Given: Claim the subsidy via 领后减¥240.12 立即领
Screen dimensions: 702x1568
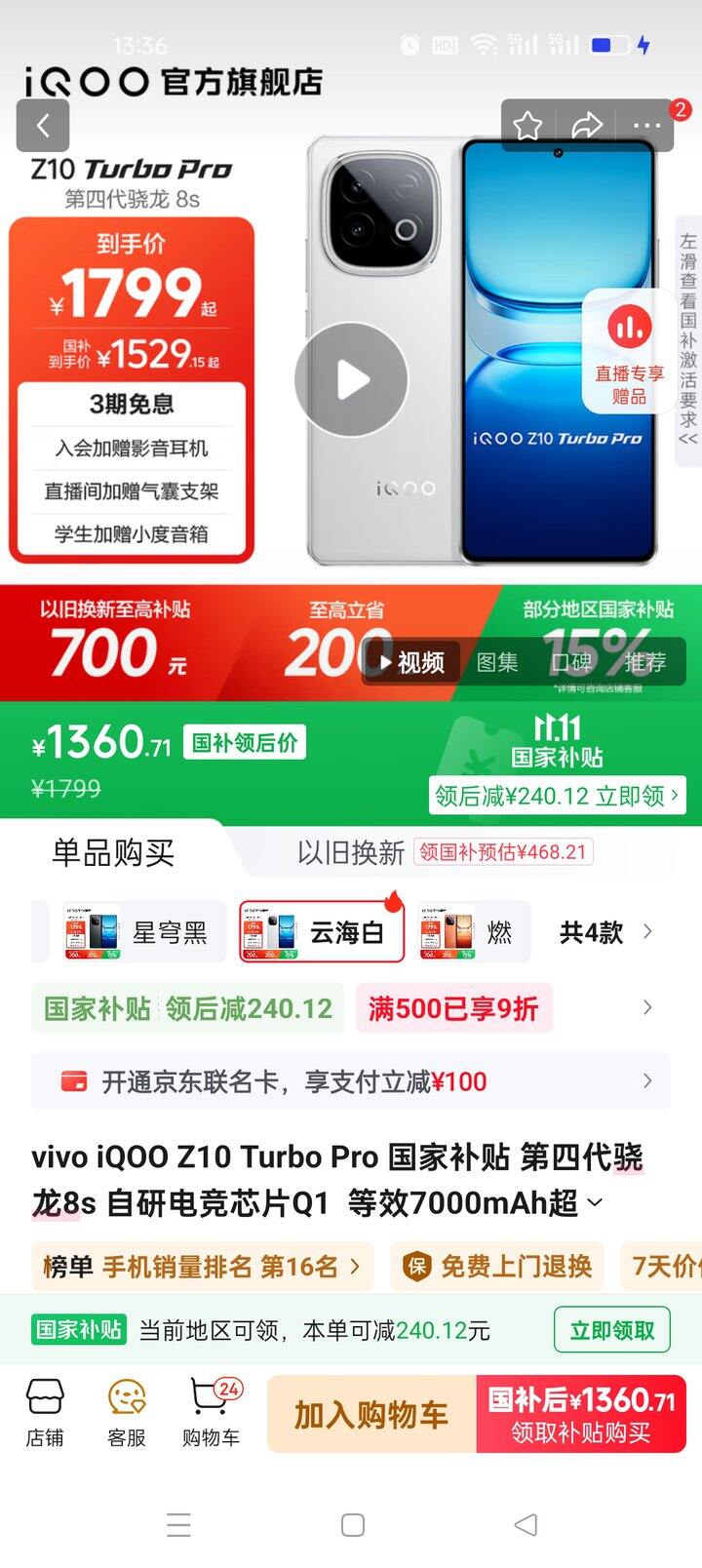Looking at the screenshot, I should tap(557, 796).
